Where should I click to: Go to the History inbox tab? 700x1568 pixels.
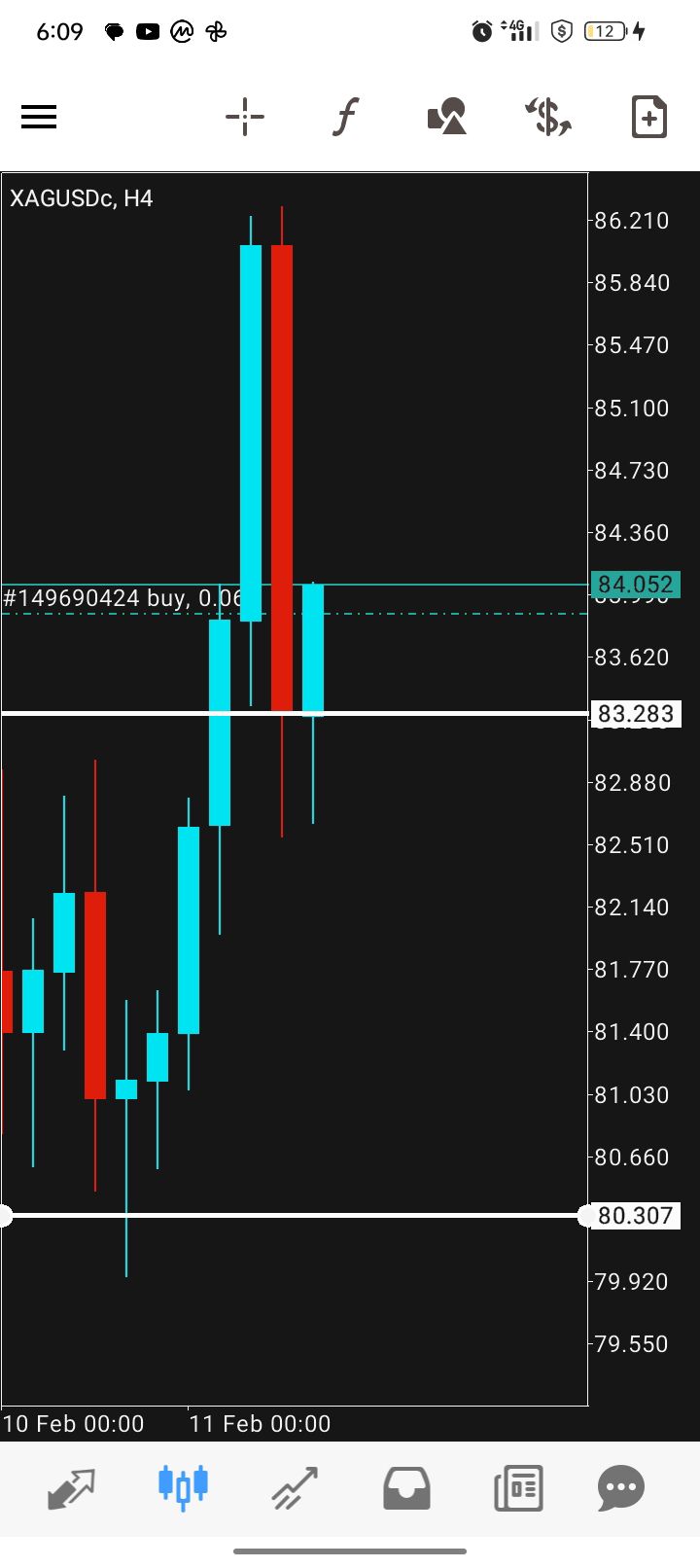tap(406, 1488)
